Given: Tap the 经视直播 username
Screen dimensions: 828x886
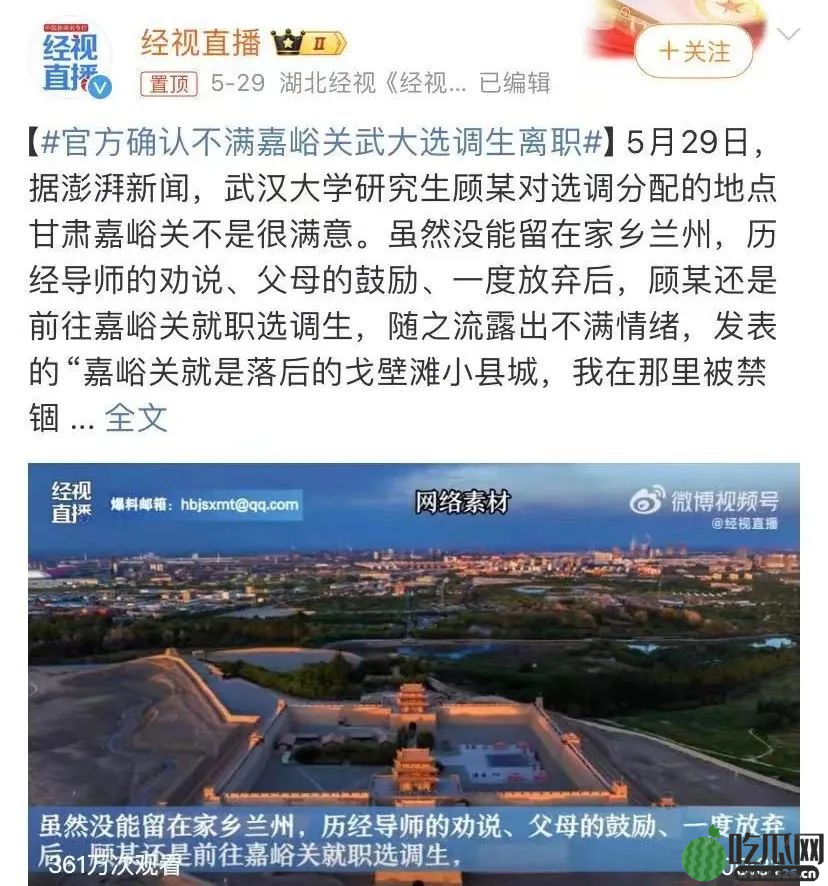Looking at the screenshot, I should pos(200,43).
